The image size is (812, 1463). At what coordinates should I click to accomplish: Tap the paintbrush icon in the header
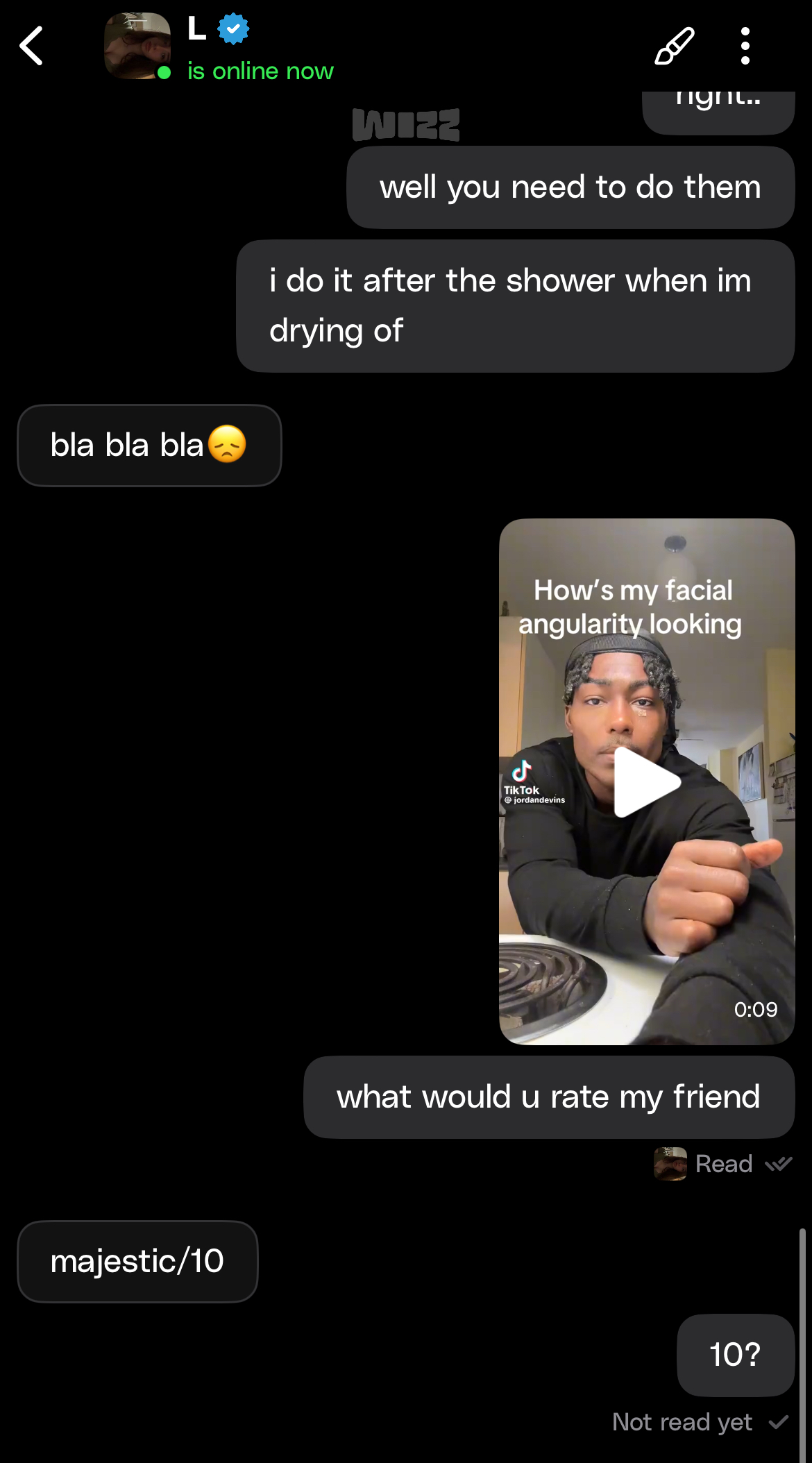[674, 46]
